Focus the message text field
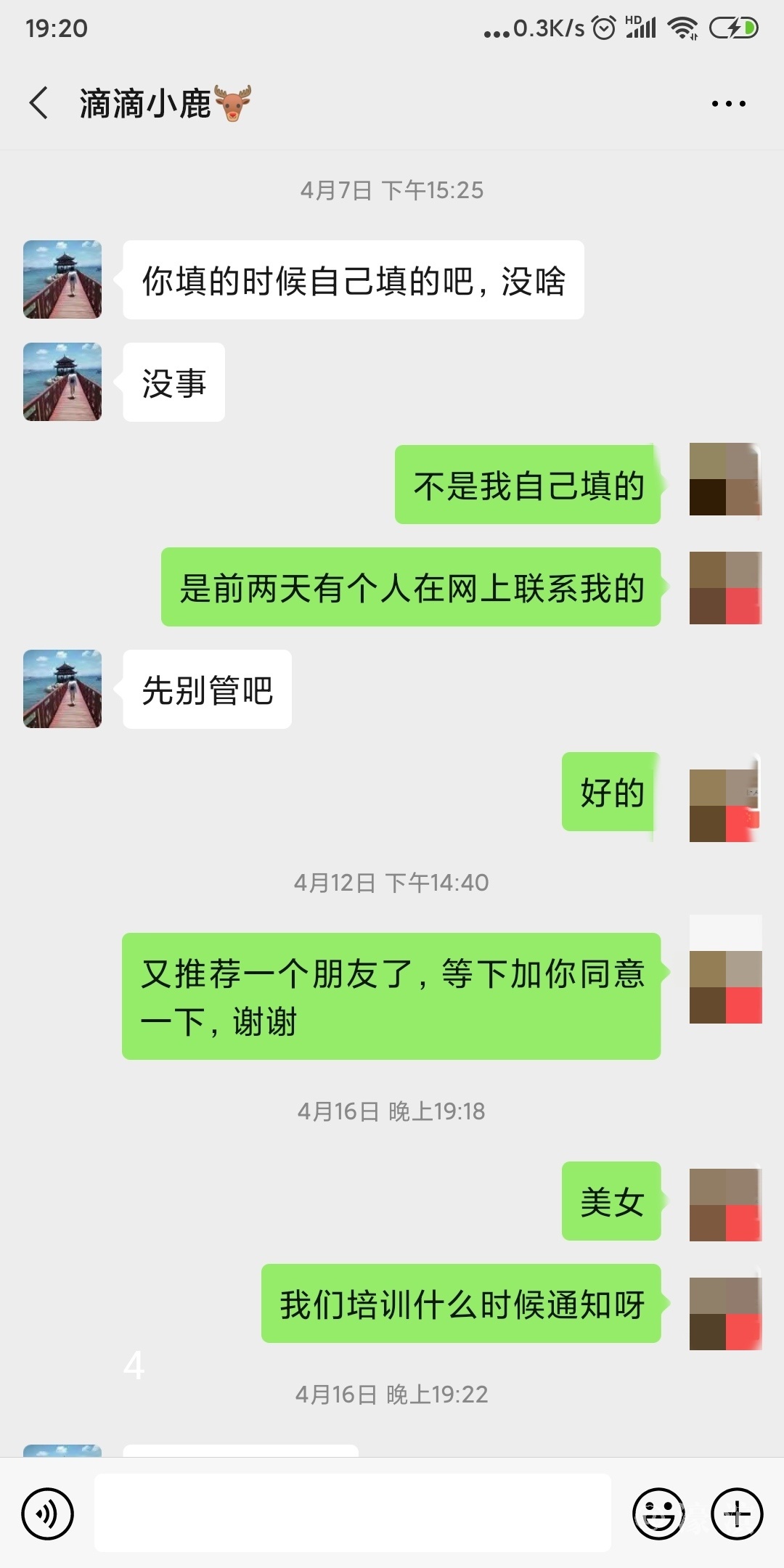 pos(352,1514)
